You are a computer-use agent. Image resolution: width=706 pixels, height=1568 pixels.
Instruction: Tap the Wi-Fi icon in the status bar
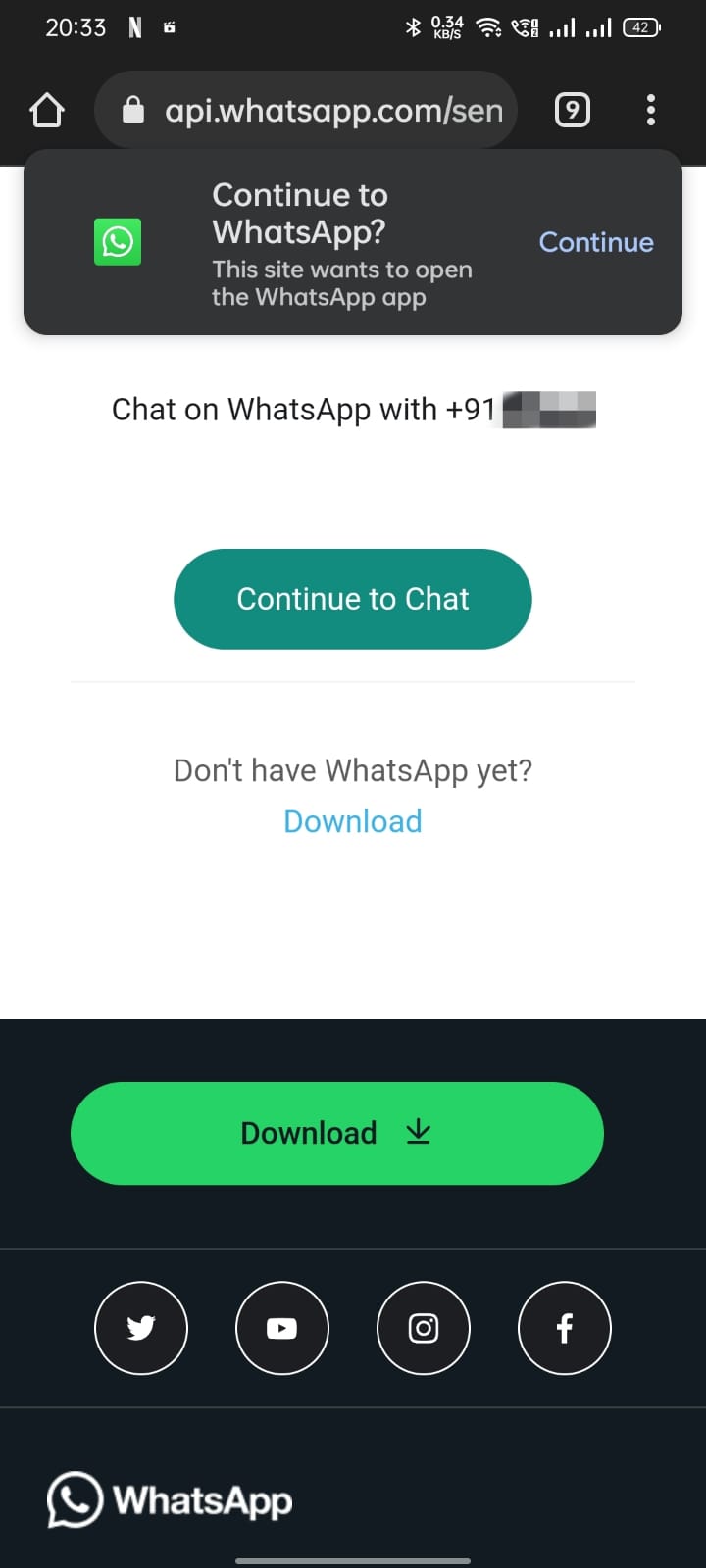pos(487,27)
